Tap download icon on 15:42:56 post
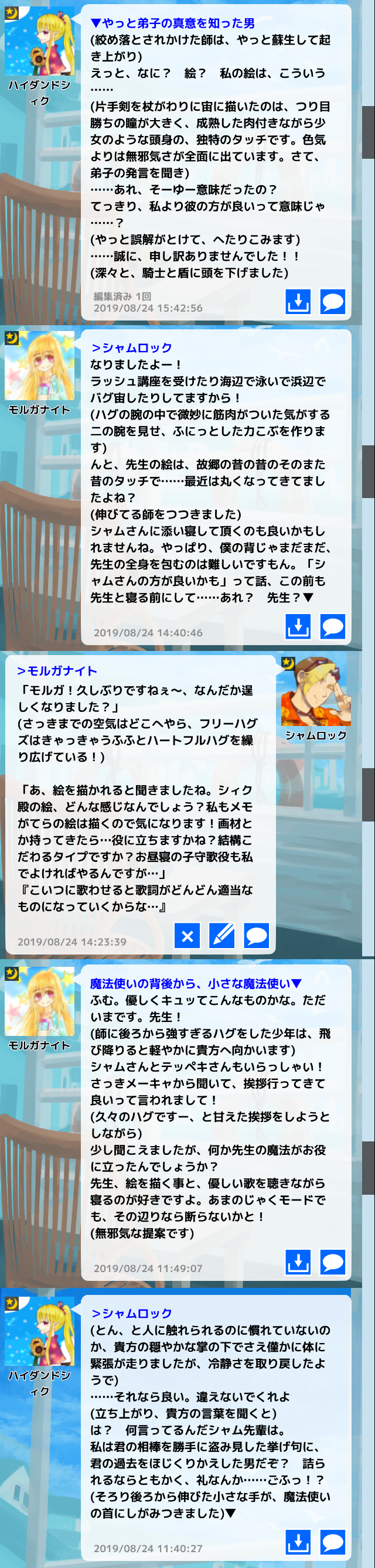Image resolution: width=375 pixels, height=1568 pixels. pyautogui.click(x=298, y=301)
